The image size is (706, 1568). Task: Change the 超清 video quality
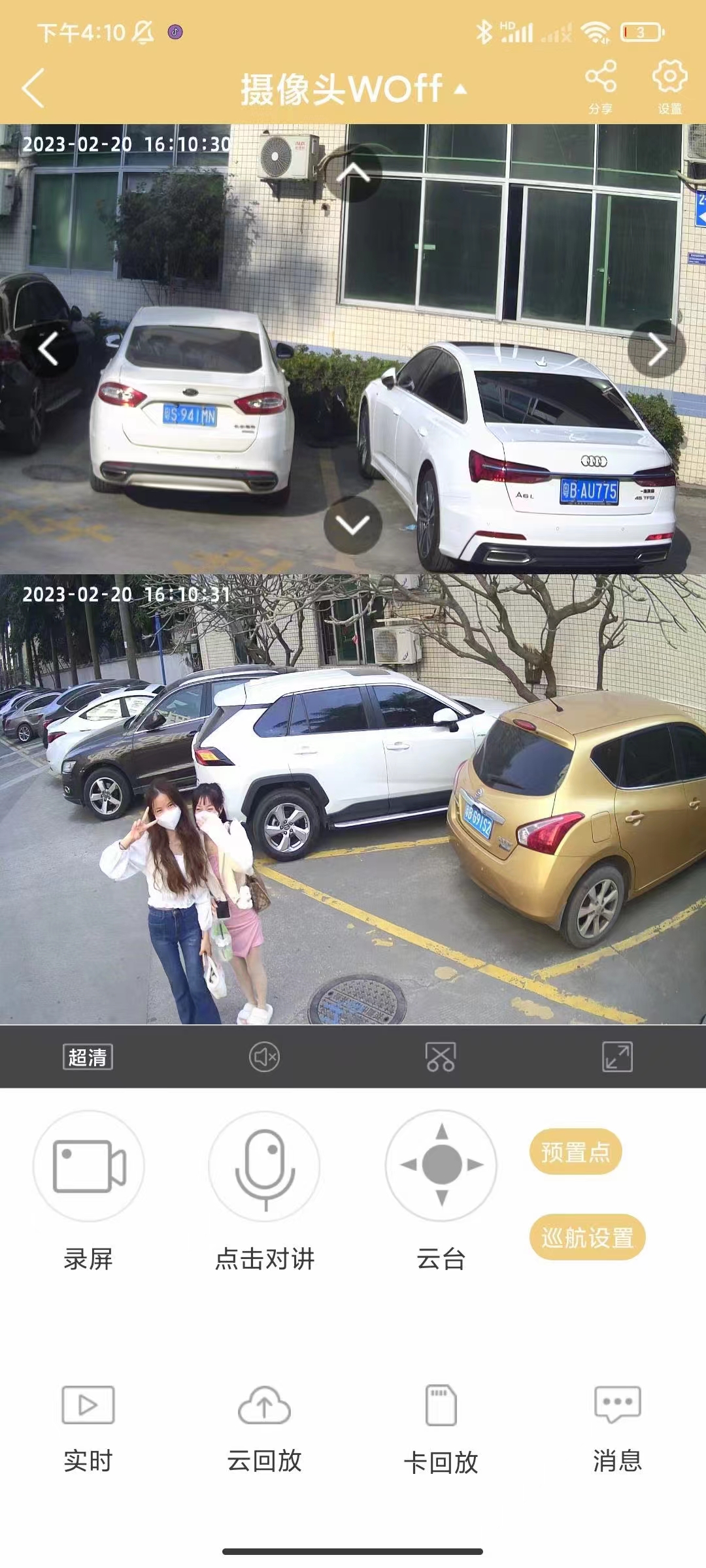pos(88,1056)
